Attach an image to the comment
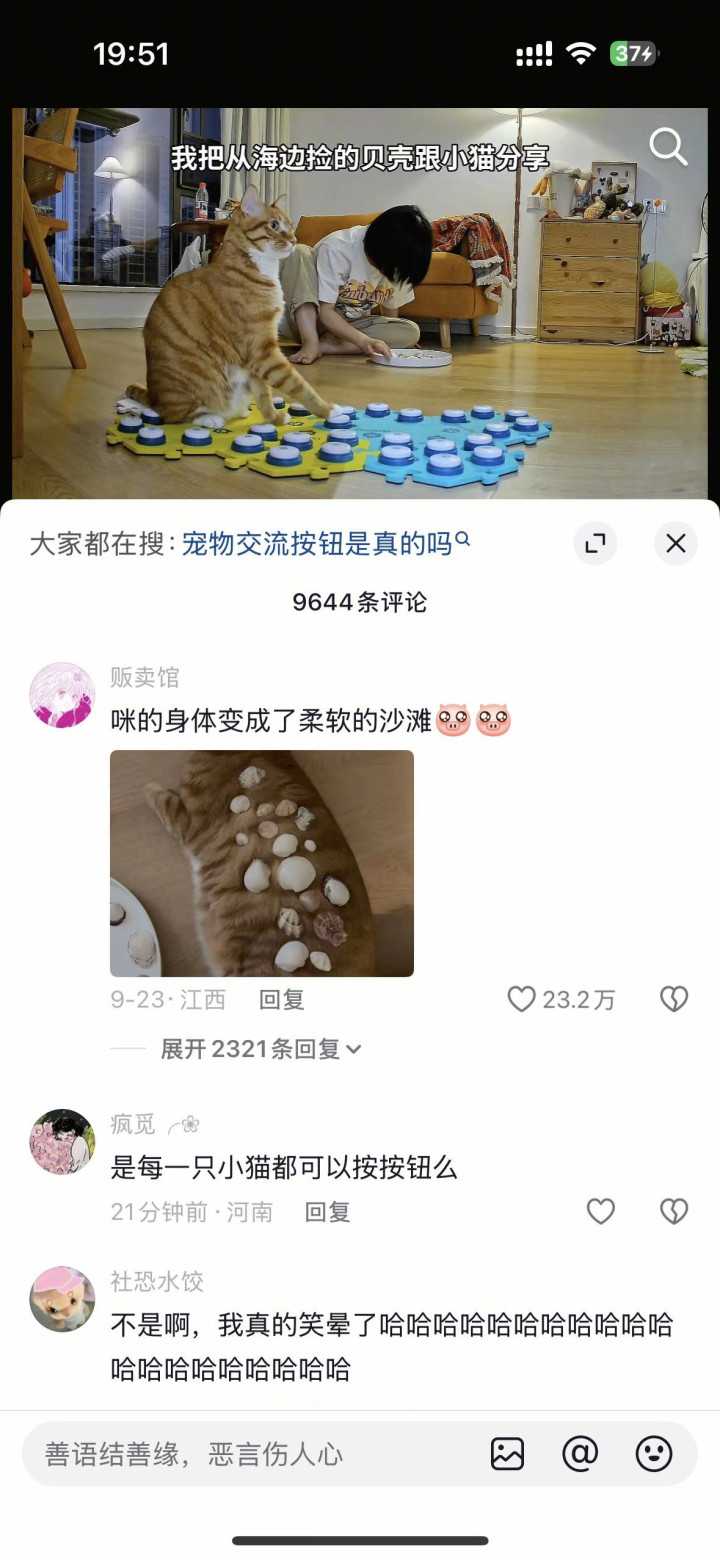The width and height of the screenshot is (720, 1560). coord(507,1454)
